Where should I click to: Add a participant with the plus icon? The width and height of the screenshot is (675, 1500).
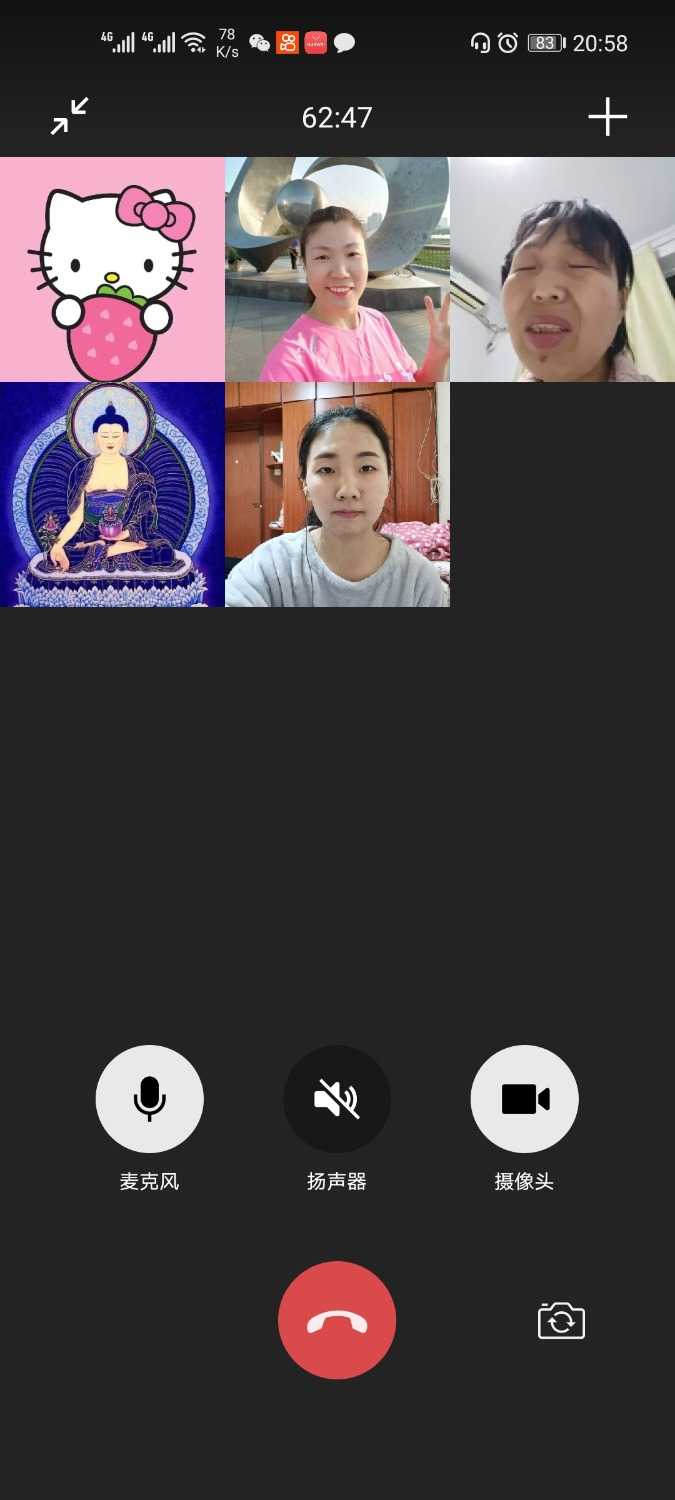click(x=607, y=117)
